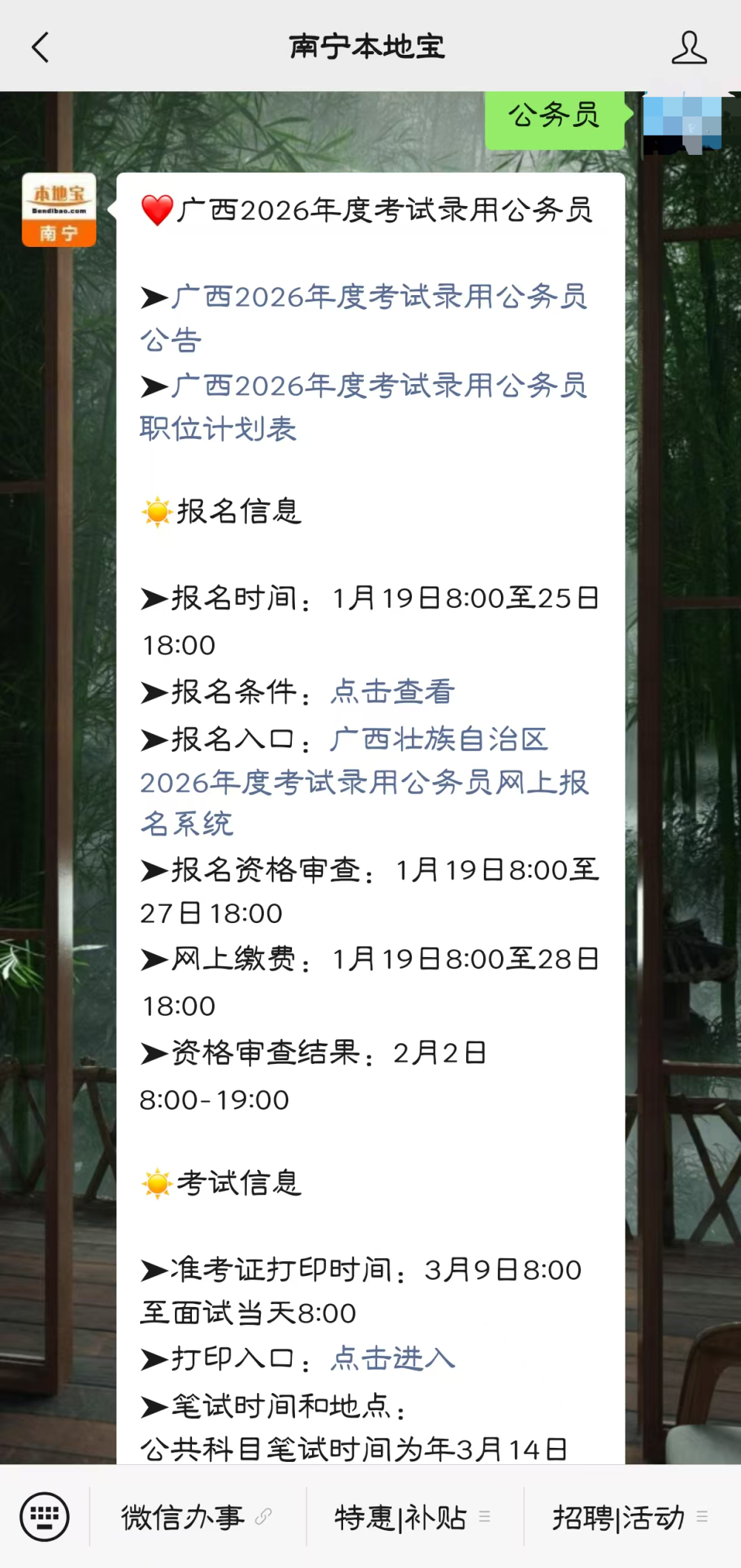741x1568 pixels.
Task: Tap the 南宁本地宝 account avatar
Action: coord(59,210)
